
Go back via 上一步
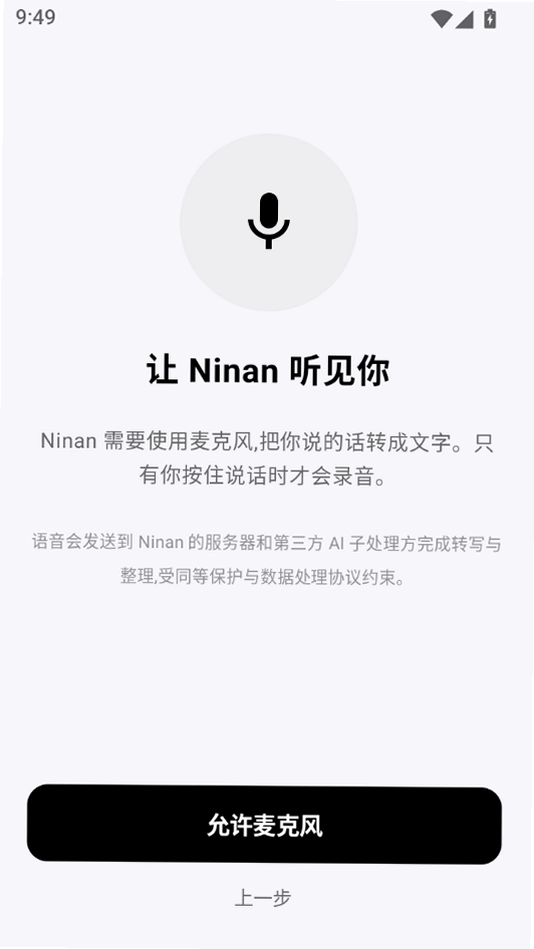point(263,898)
